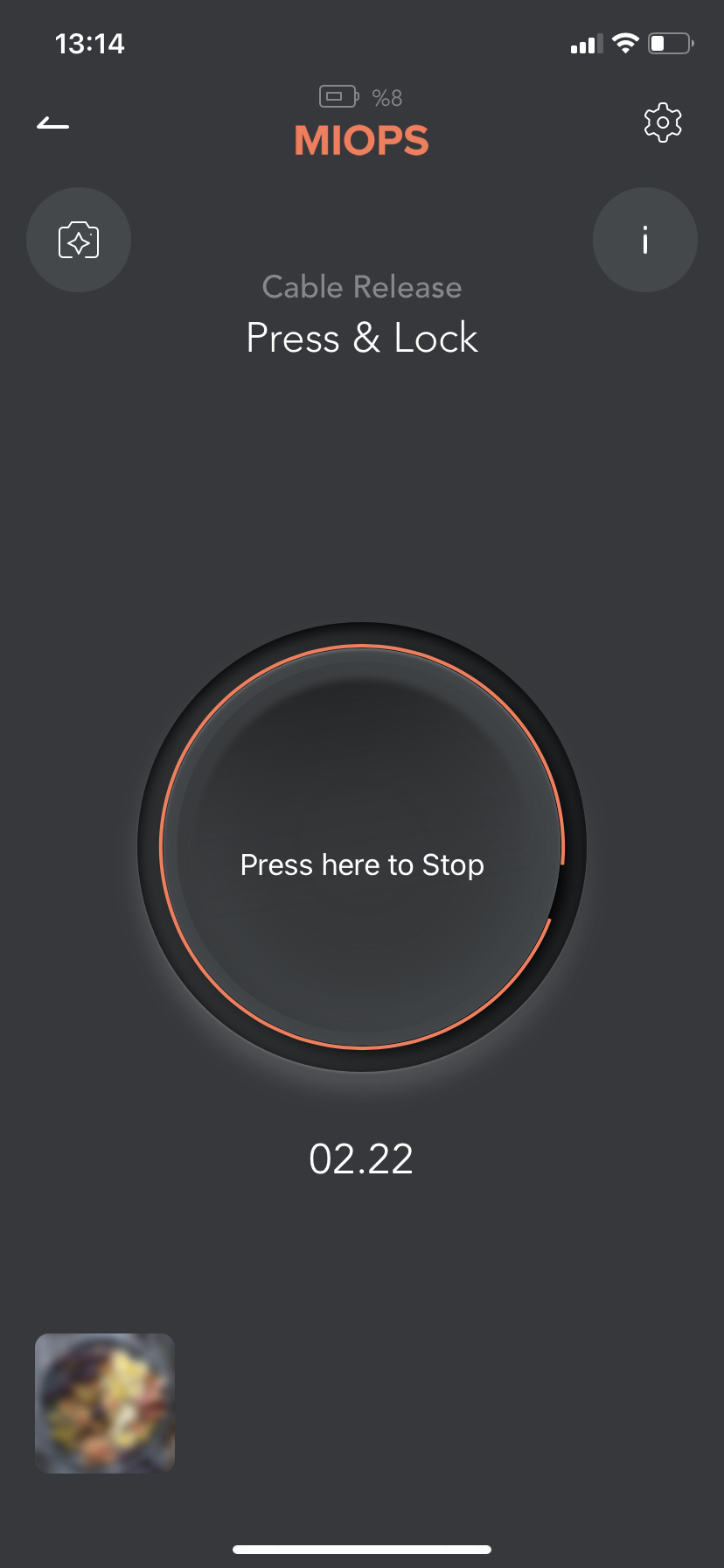Show the info button details

click(645, 240)
